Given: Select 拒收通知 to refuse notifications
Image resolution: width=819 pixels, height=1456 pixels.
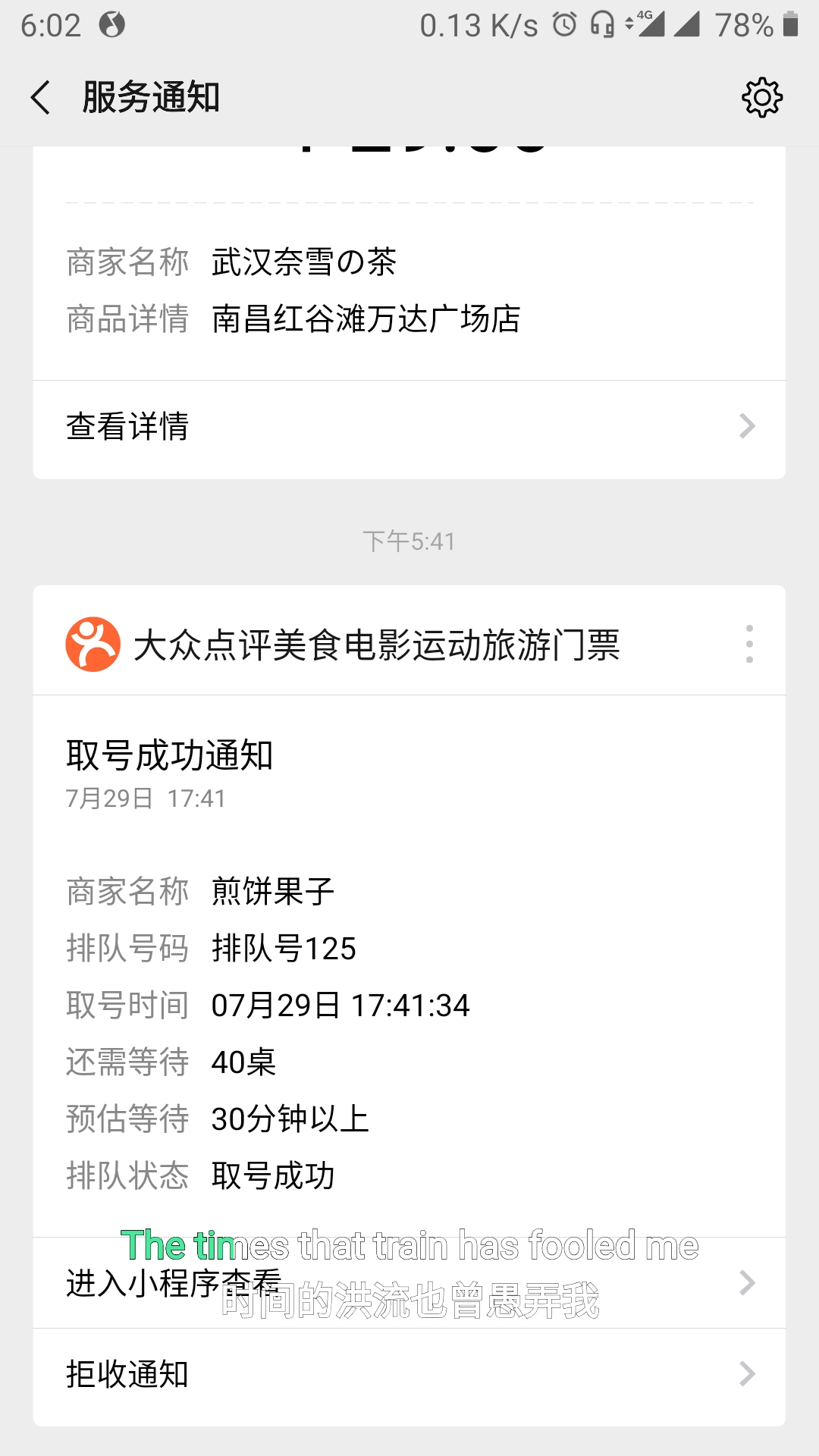Looking at the screenshot, I should coord(409,1376).
